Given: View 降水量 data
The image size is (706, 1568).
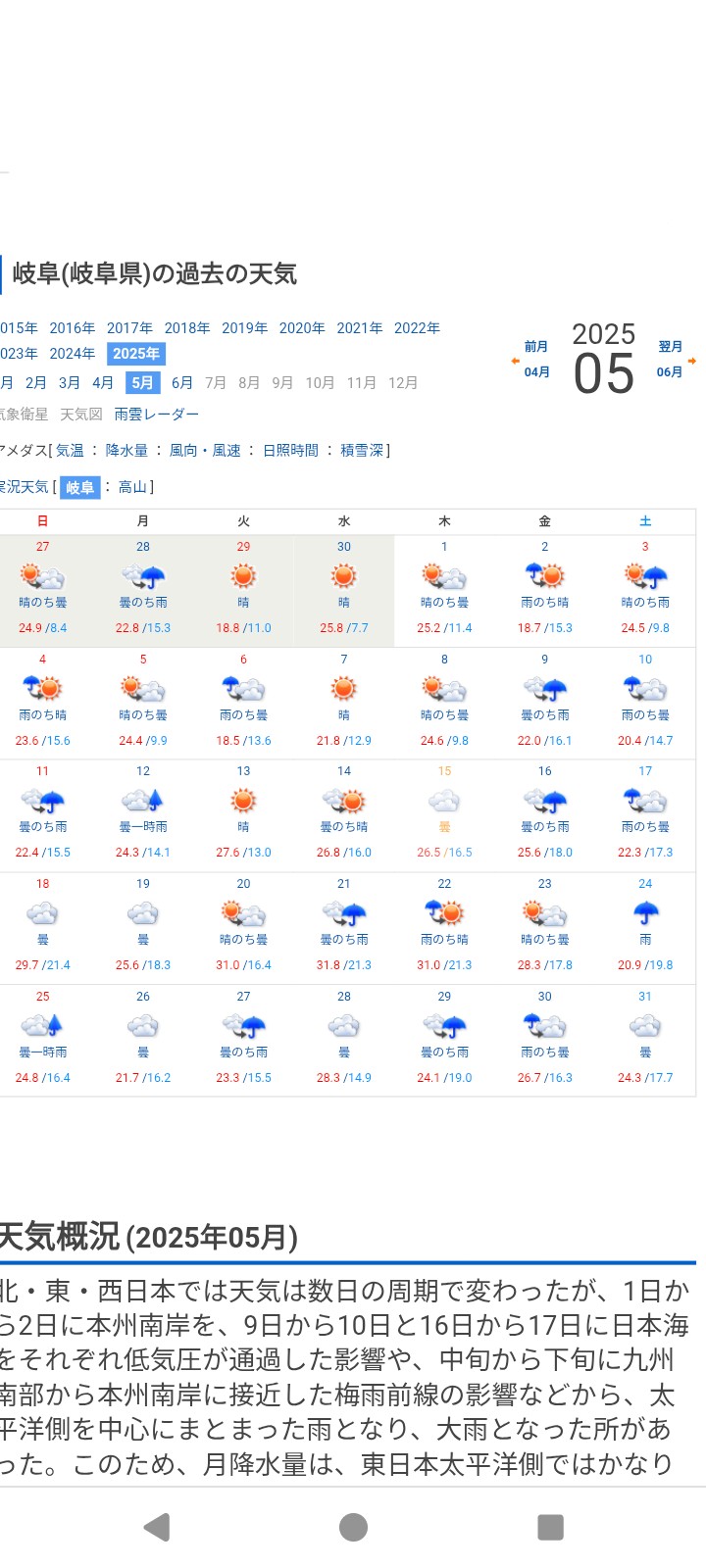Looking at the screenshot, I should pyautogui.click(x=126, y=451).
